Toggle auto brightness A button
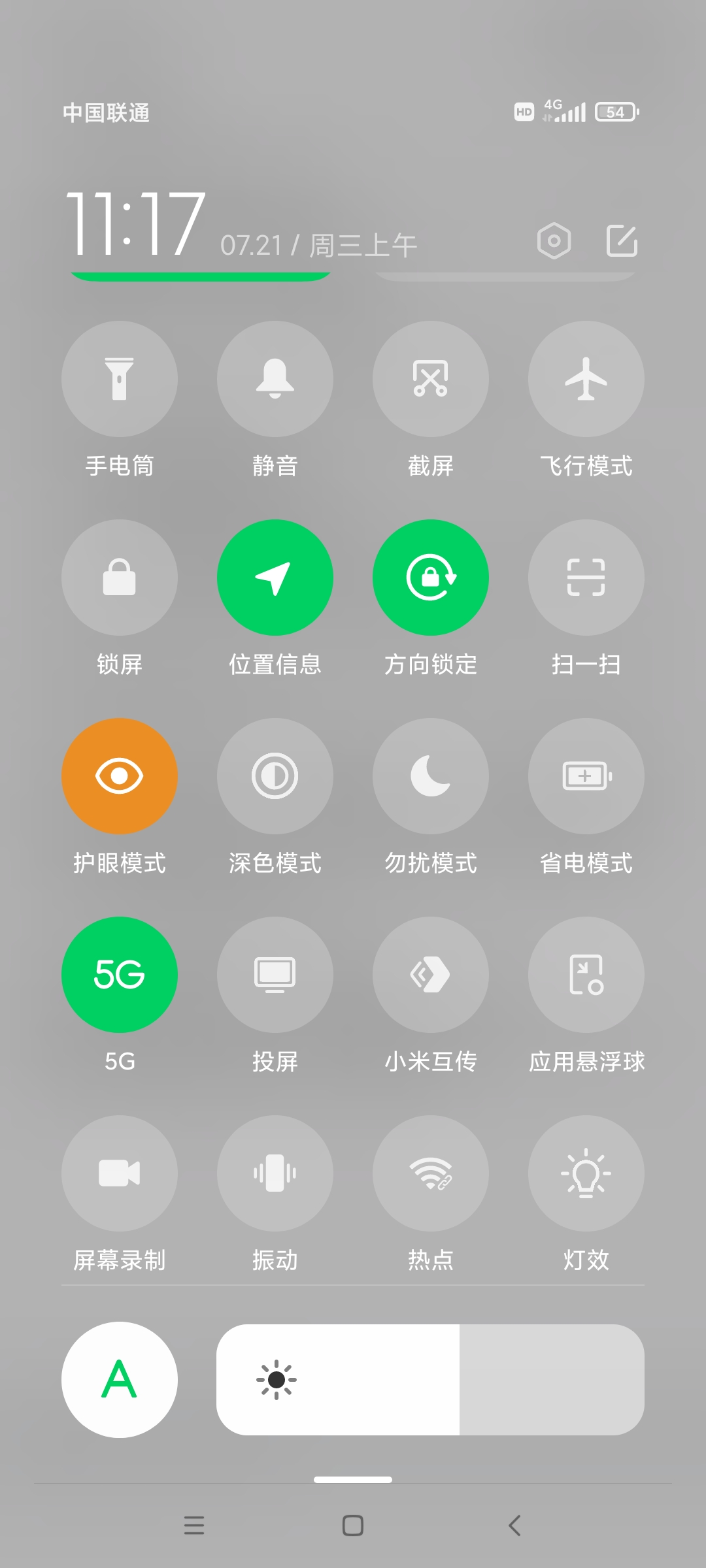This screenshot has width=706, height=1568. [120, 1380]
